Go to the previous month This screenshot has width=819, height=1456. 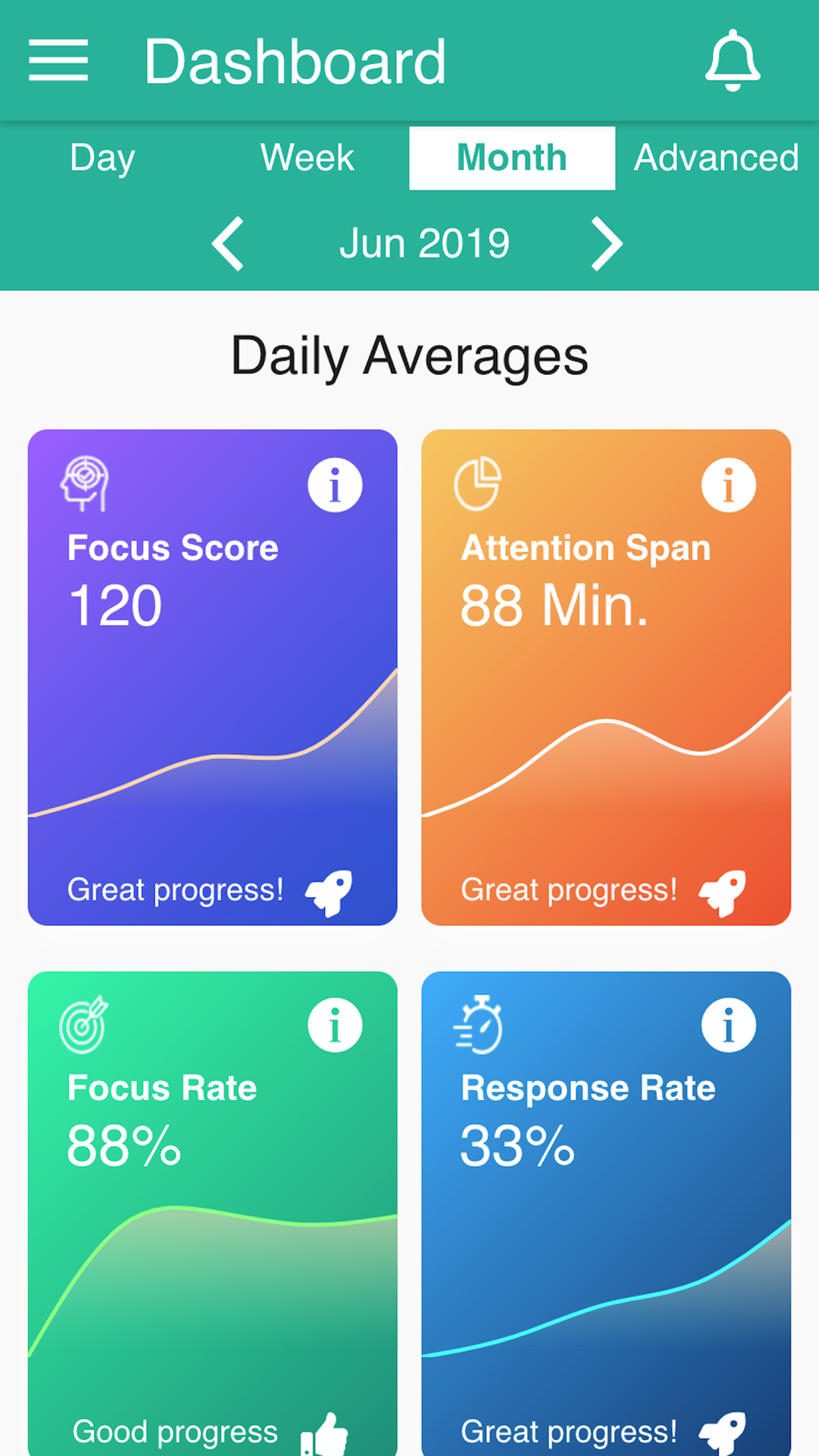(229, 243)
